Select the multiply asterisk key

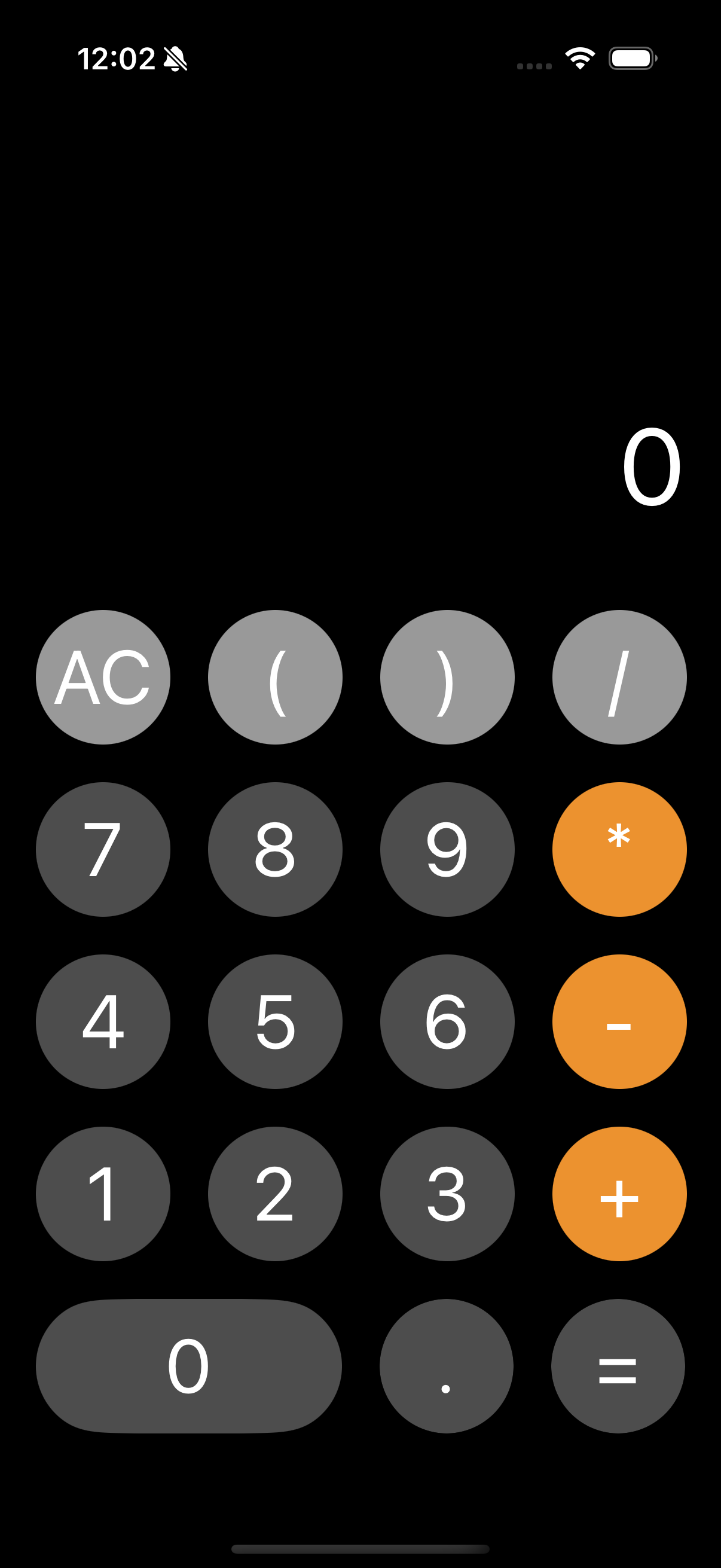pyautogui.click(x=619, y=849)
